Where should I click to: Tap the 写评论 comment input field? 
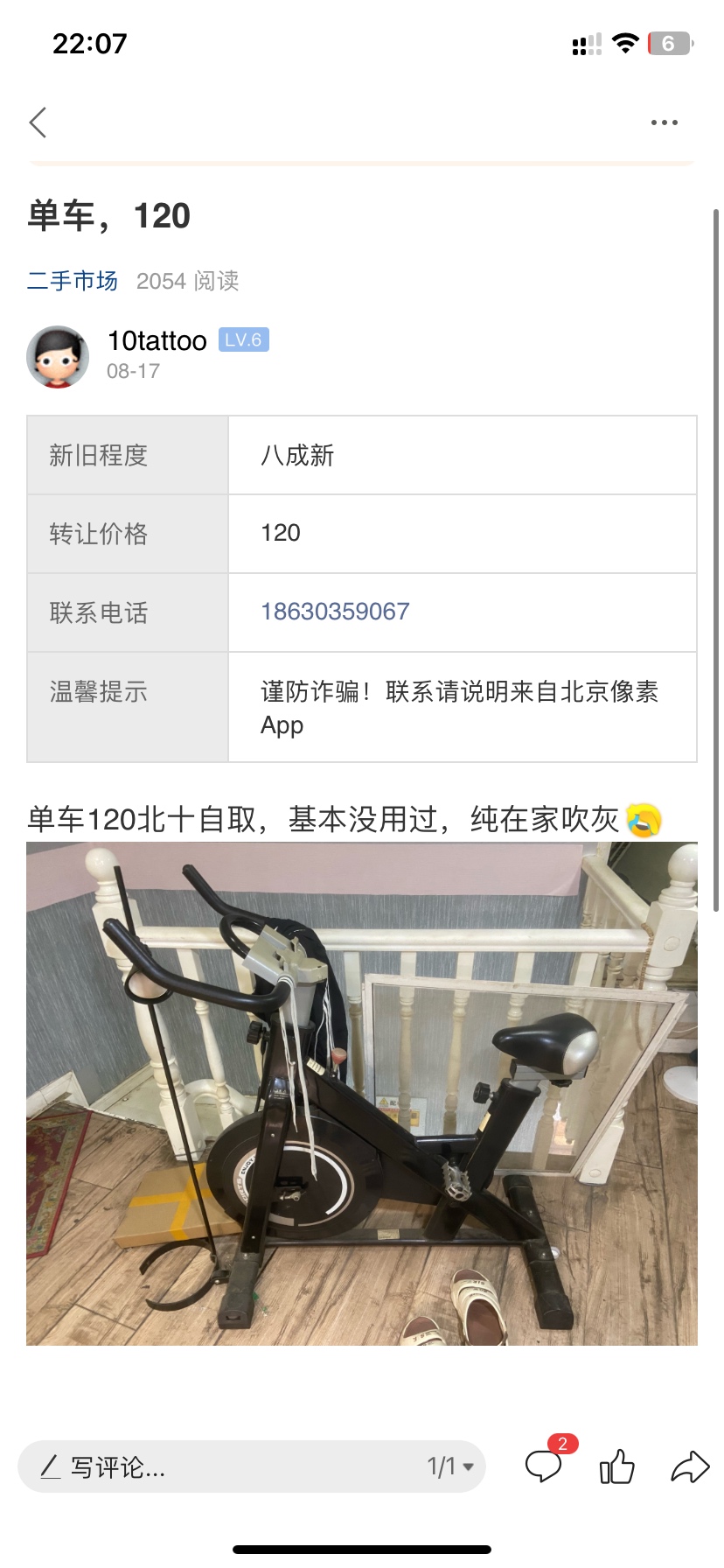tap(219, 1466)
